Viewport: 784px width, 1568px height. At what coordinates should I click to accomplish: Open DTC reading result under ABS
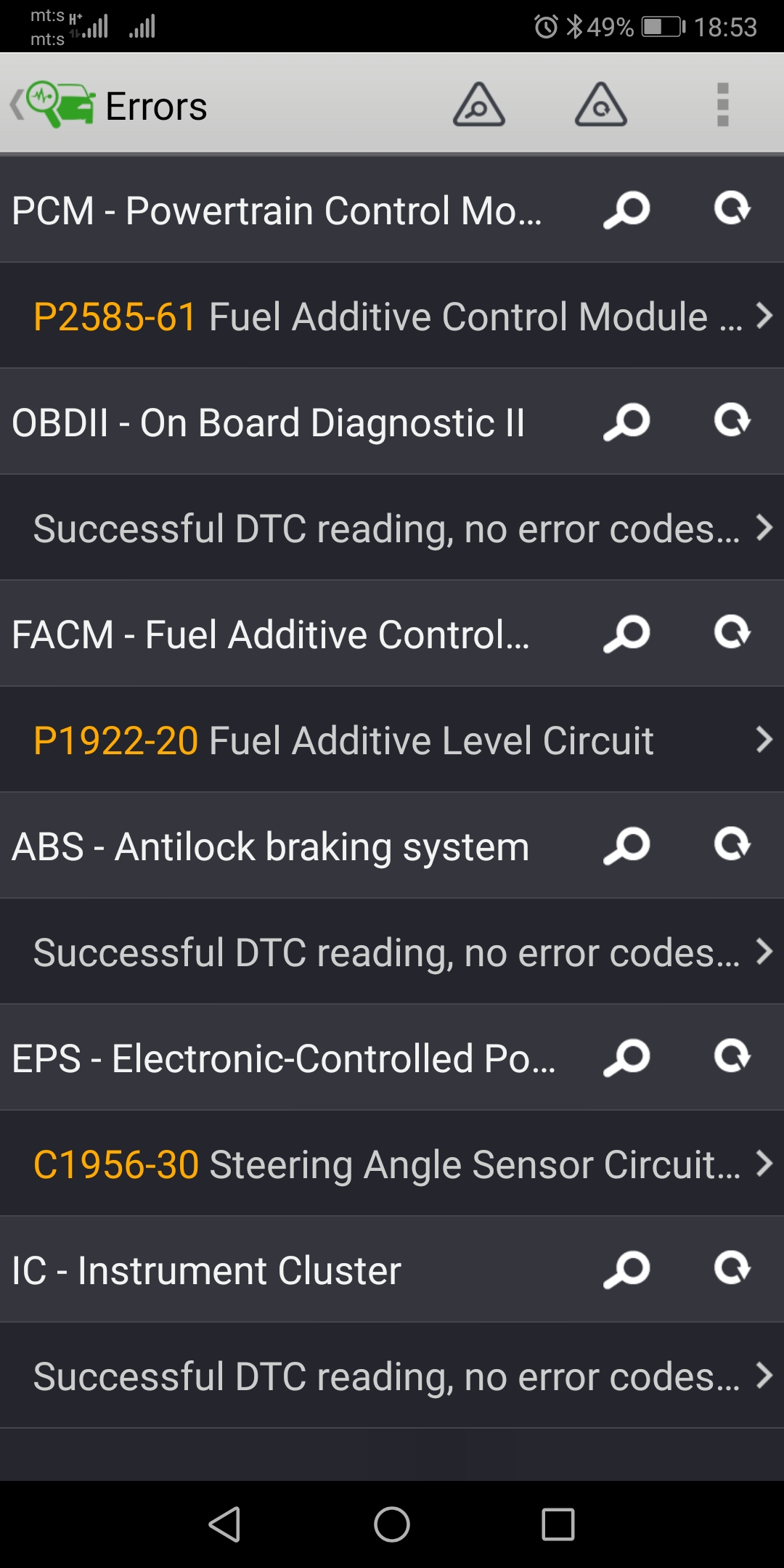click(x=392, y=952)
